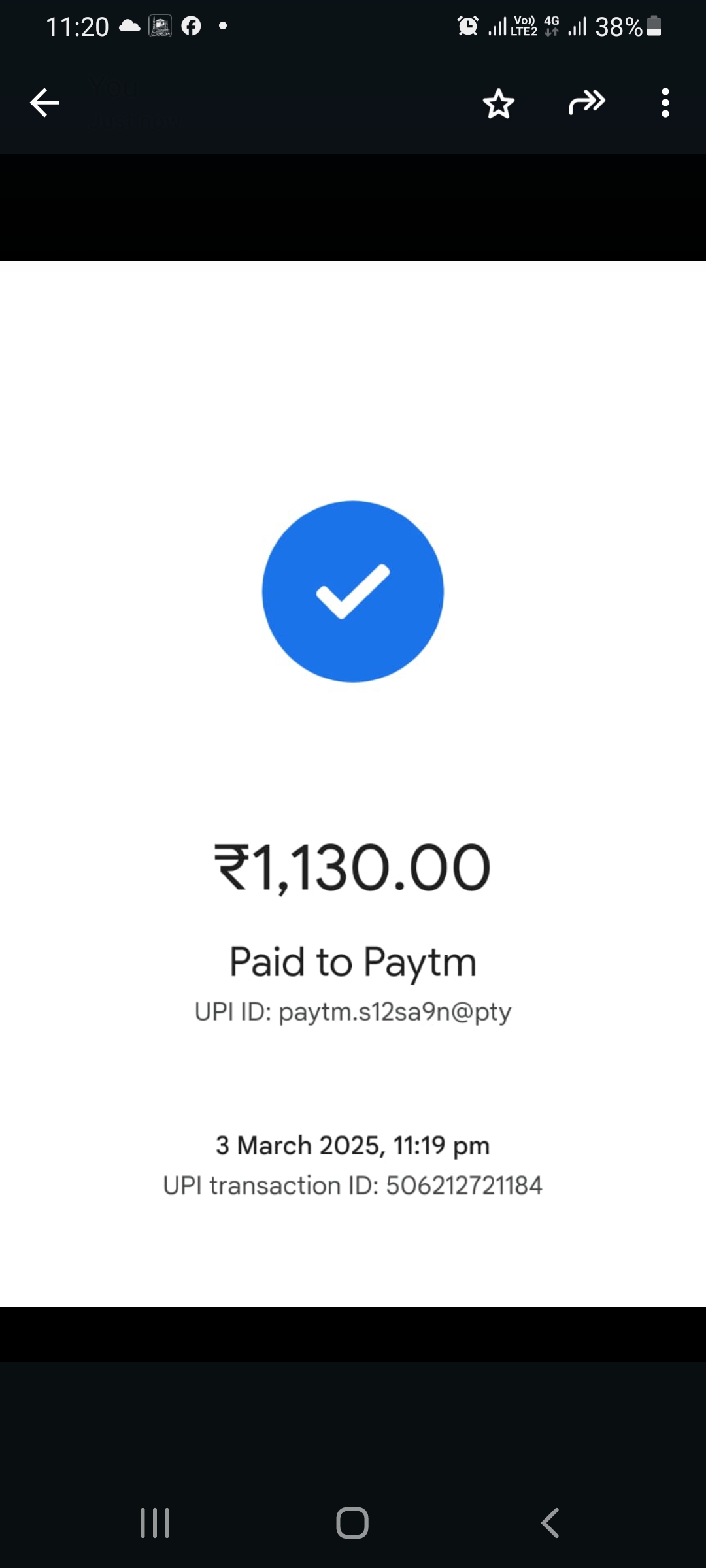This screenshot has width=706, height=1568.
Task: Forward this image to another chat
Action: coord(586,103)
